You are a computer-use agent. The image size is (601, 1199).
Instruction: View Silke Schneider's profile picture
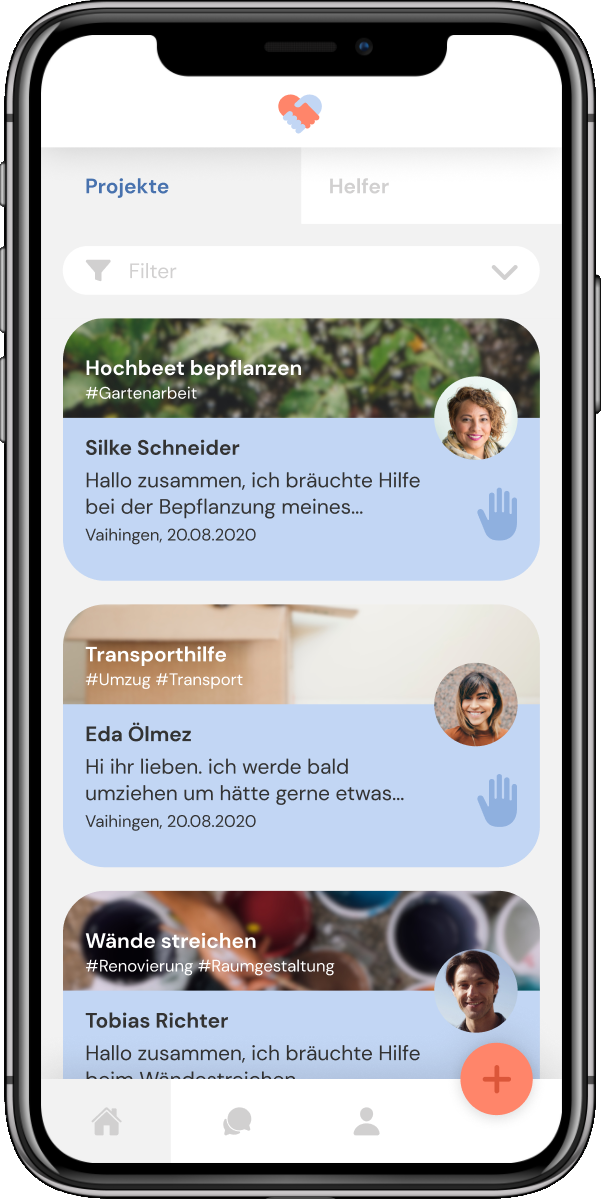(x=476, y=418)
